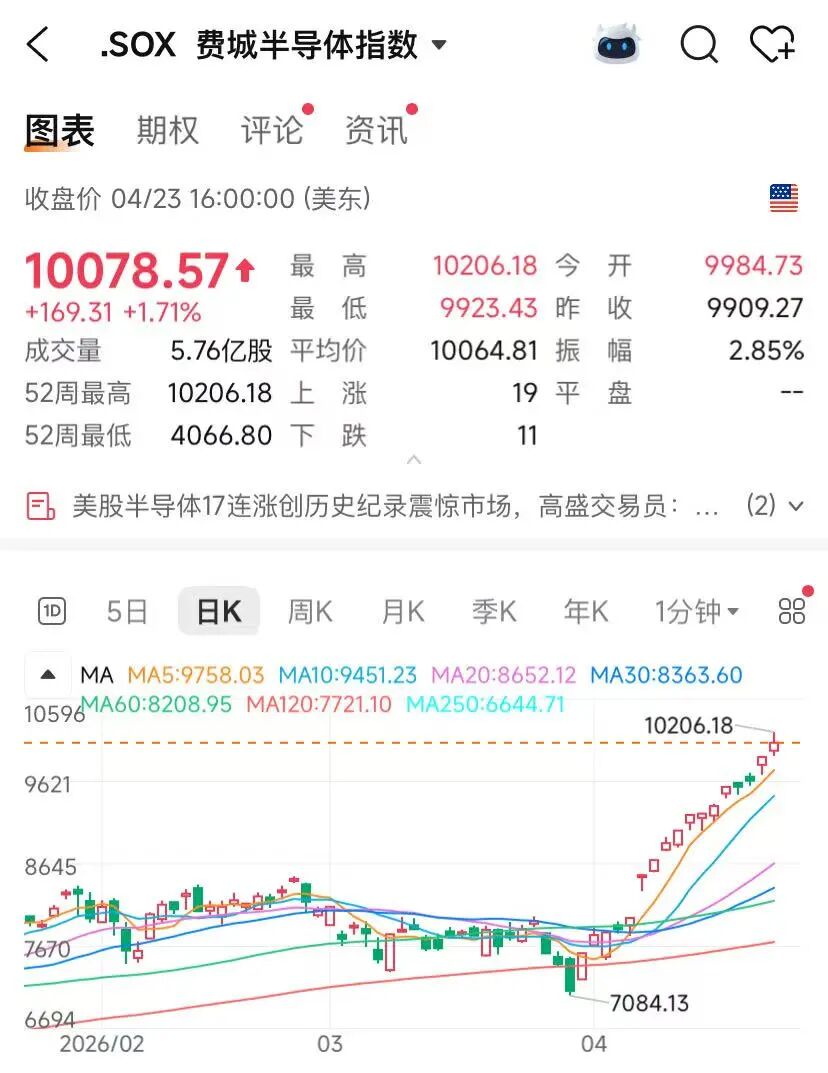The image size is (828, 1073).
Task: Switch chart to 年K view
Action: click(x=586, y=611)
